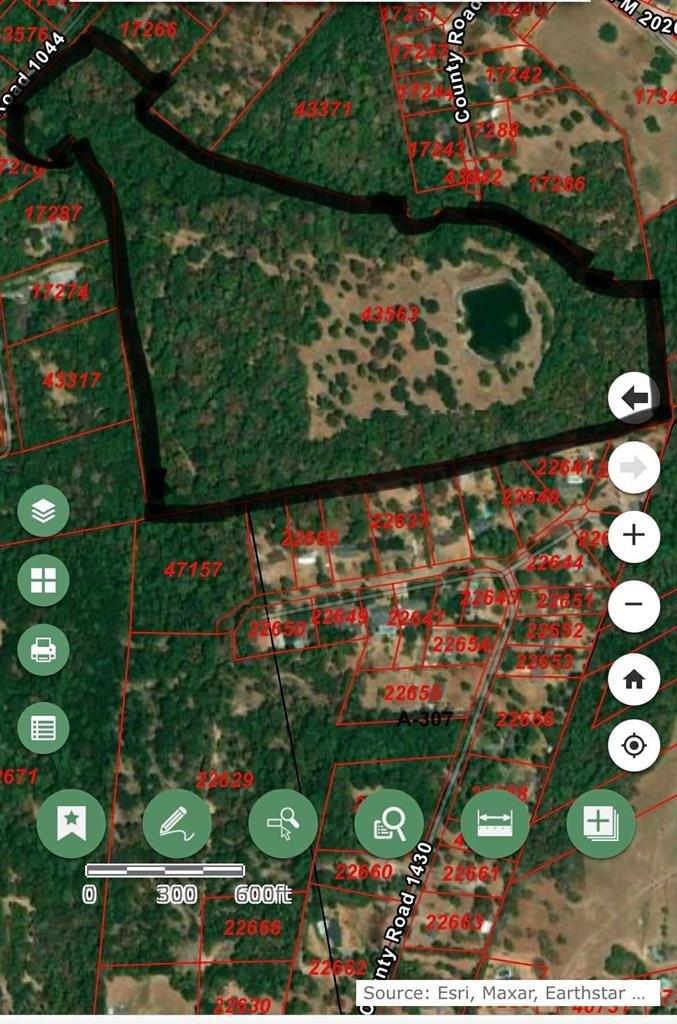
Task: Open the legend list panel
Action: pos(43,728)
